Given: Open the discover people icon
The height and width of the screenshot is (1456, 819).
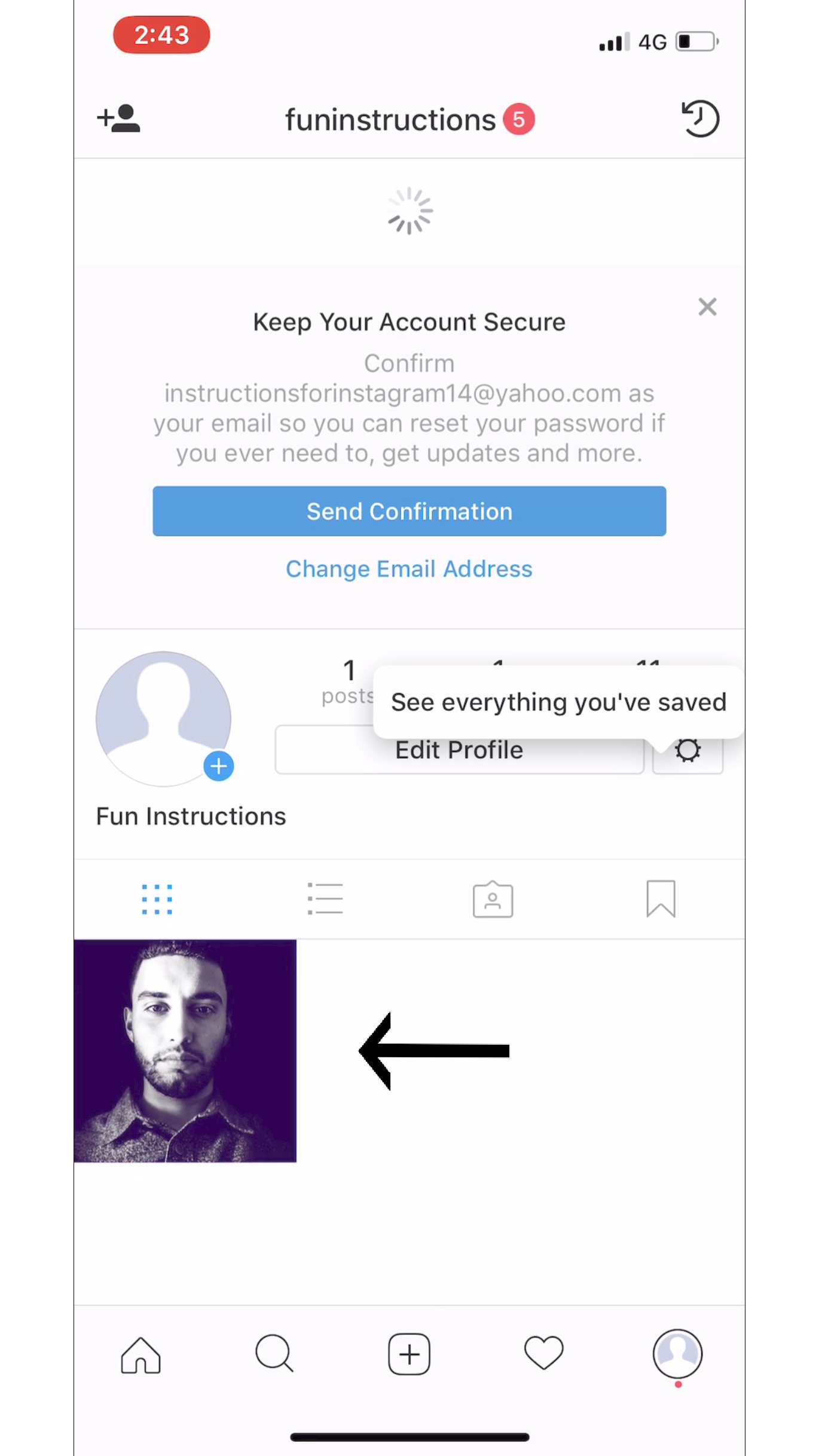Looking at the screenshot, I should pyautogui.click(x=118, y=118).
